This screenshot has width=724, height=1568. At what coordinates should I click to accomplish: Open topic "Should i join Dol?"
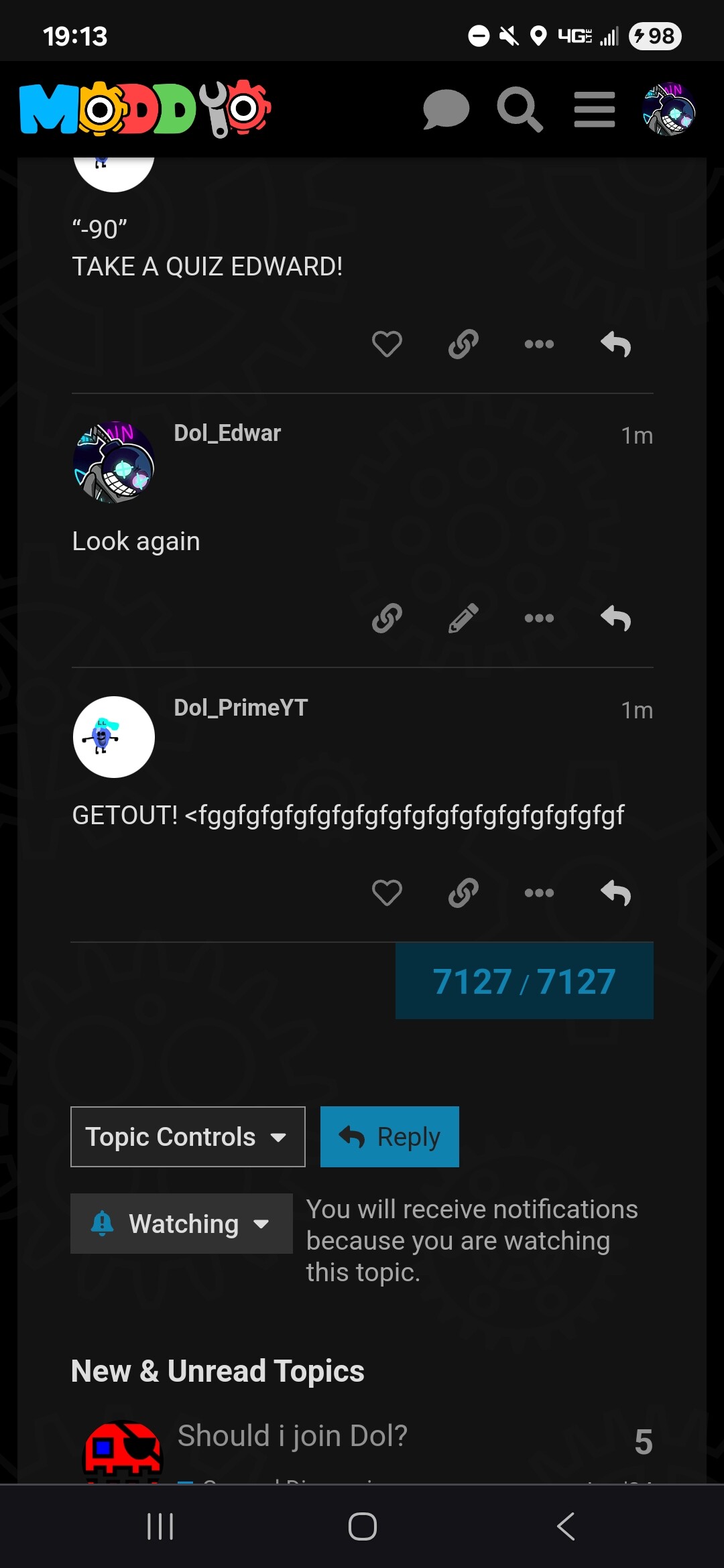coord(292,1435)
